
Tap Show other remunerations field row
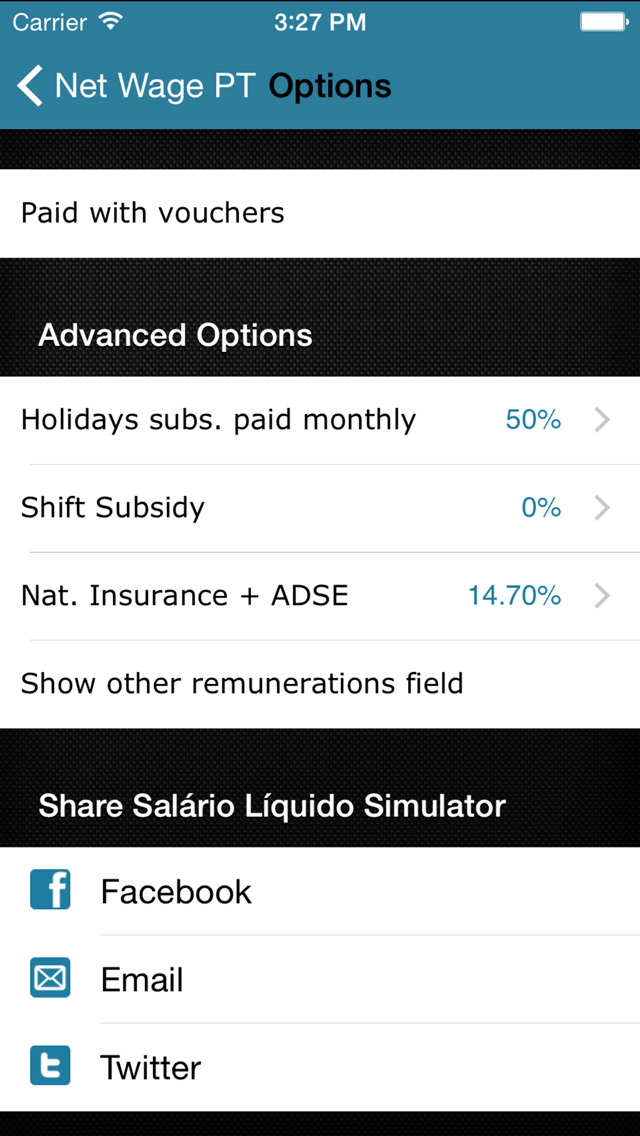320,684
